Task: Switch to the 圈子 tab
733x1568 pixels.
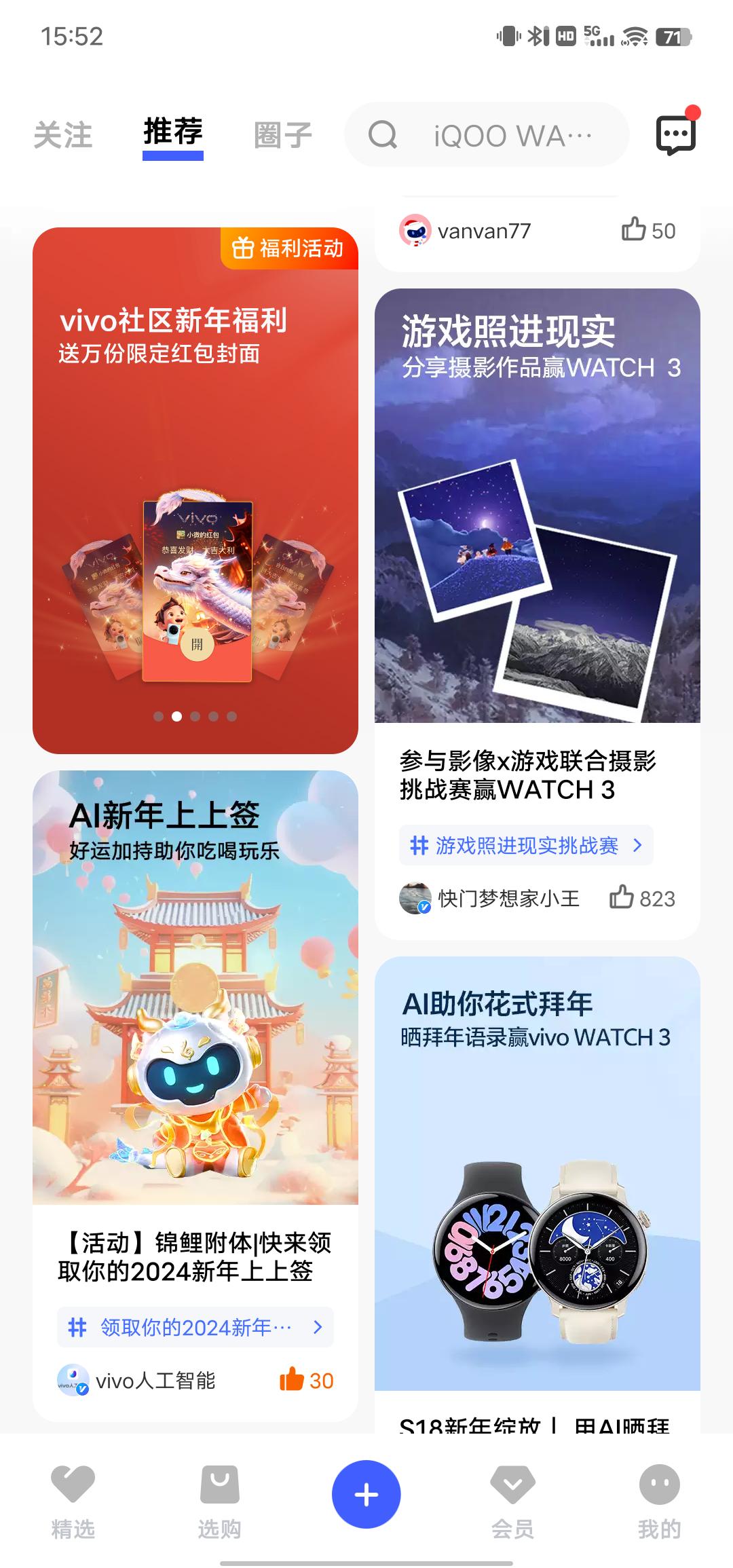Action: tap(282, 135)
